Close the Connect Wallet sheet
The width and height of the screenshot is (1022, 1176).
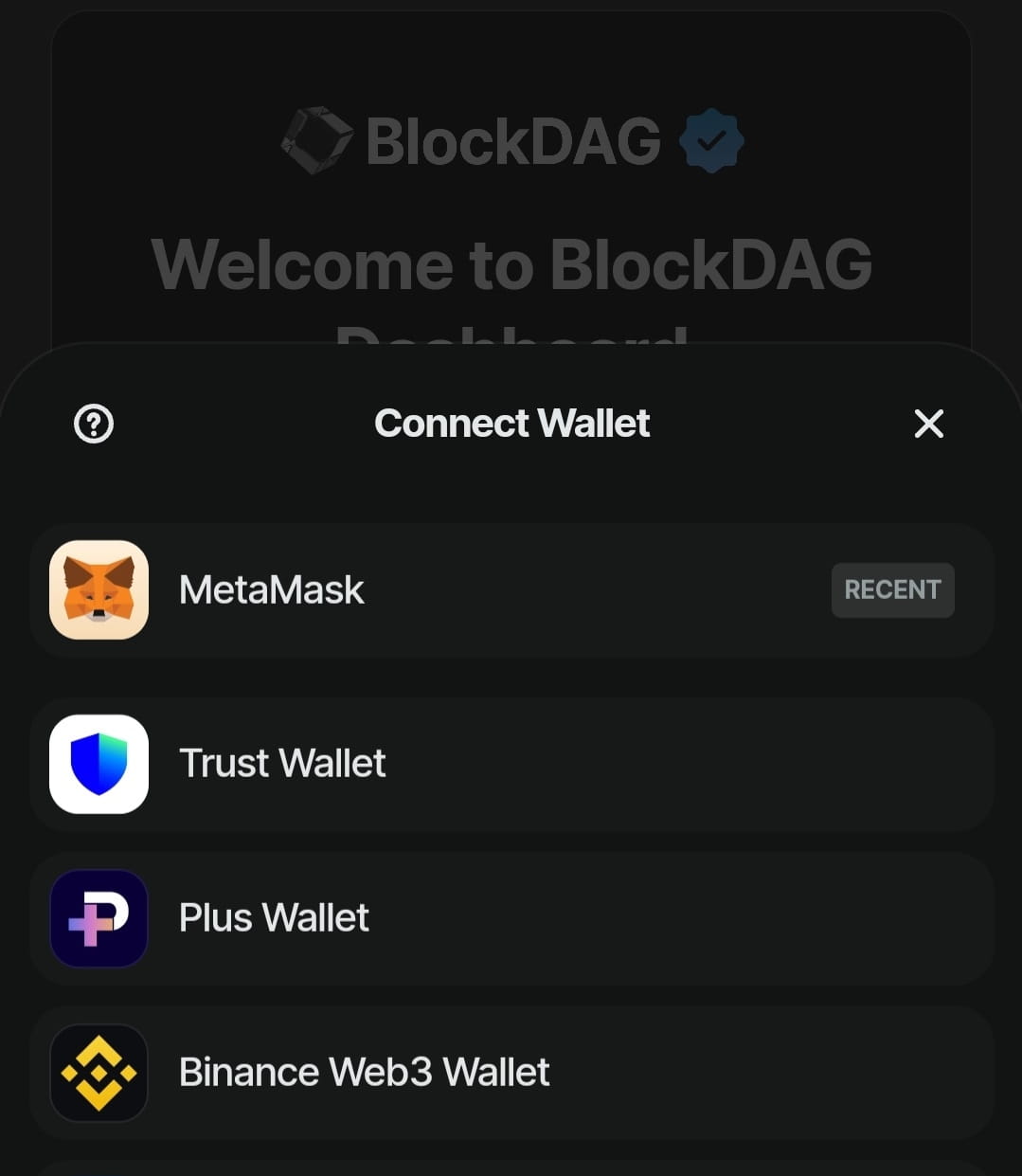pyautogui.click(x=928, y=424)
